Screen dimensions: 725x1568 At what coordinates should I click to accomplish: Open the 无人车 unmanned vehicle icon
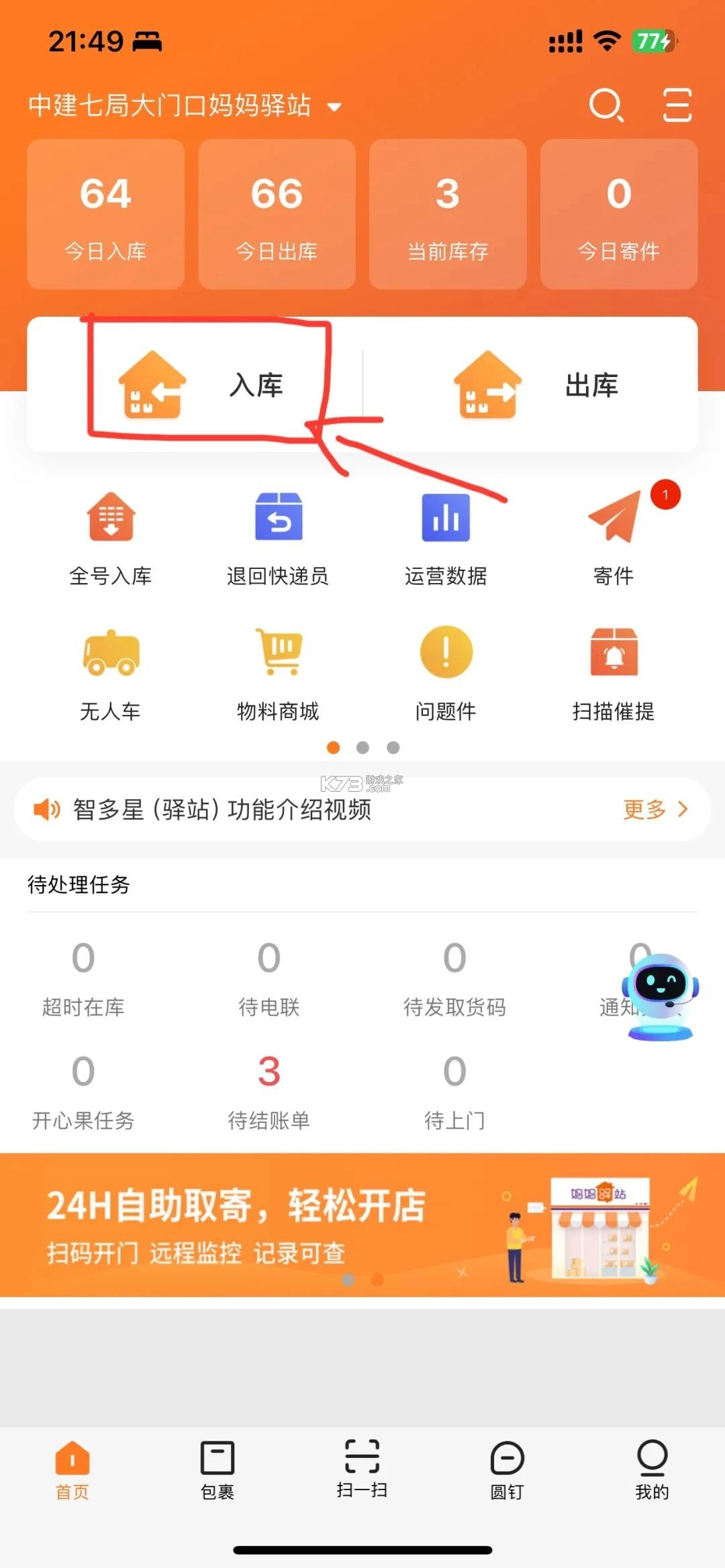[109, 671]
